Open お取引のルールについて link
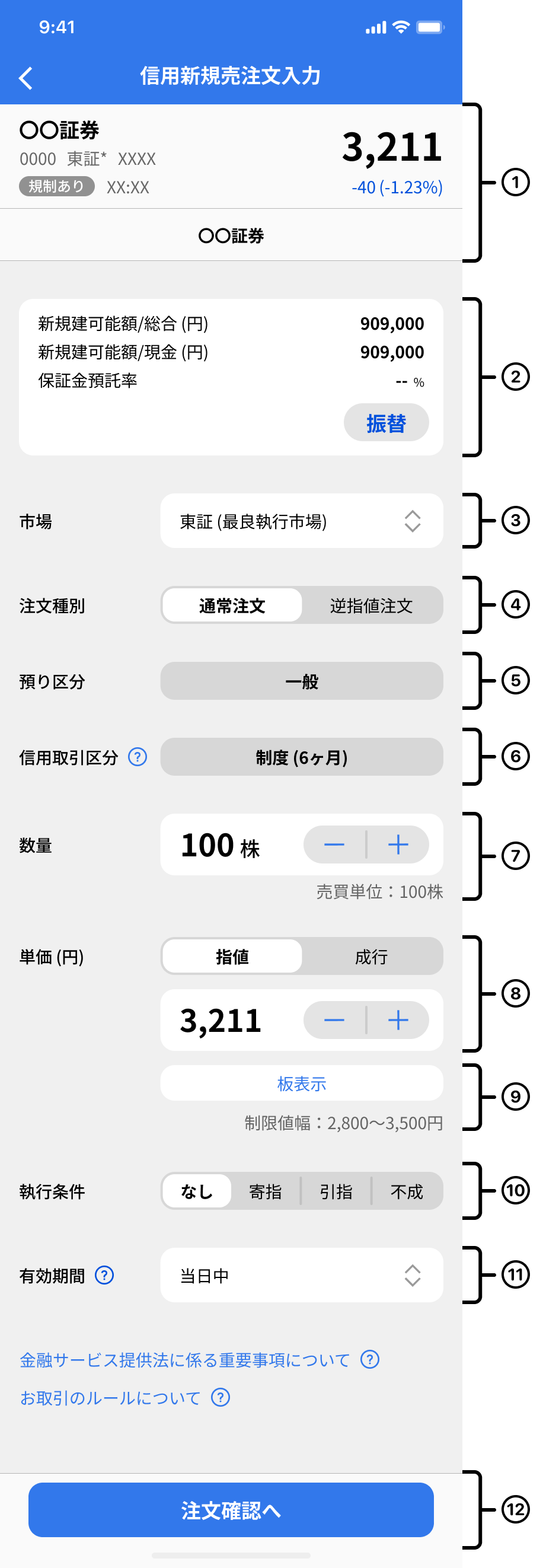The width and height of the screenshot is (543, 1568). tap(110, 1398)
